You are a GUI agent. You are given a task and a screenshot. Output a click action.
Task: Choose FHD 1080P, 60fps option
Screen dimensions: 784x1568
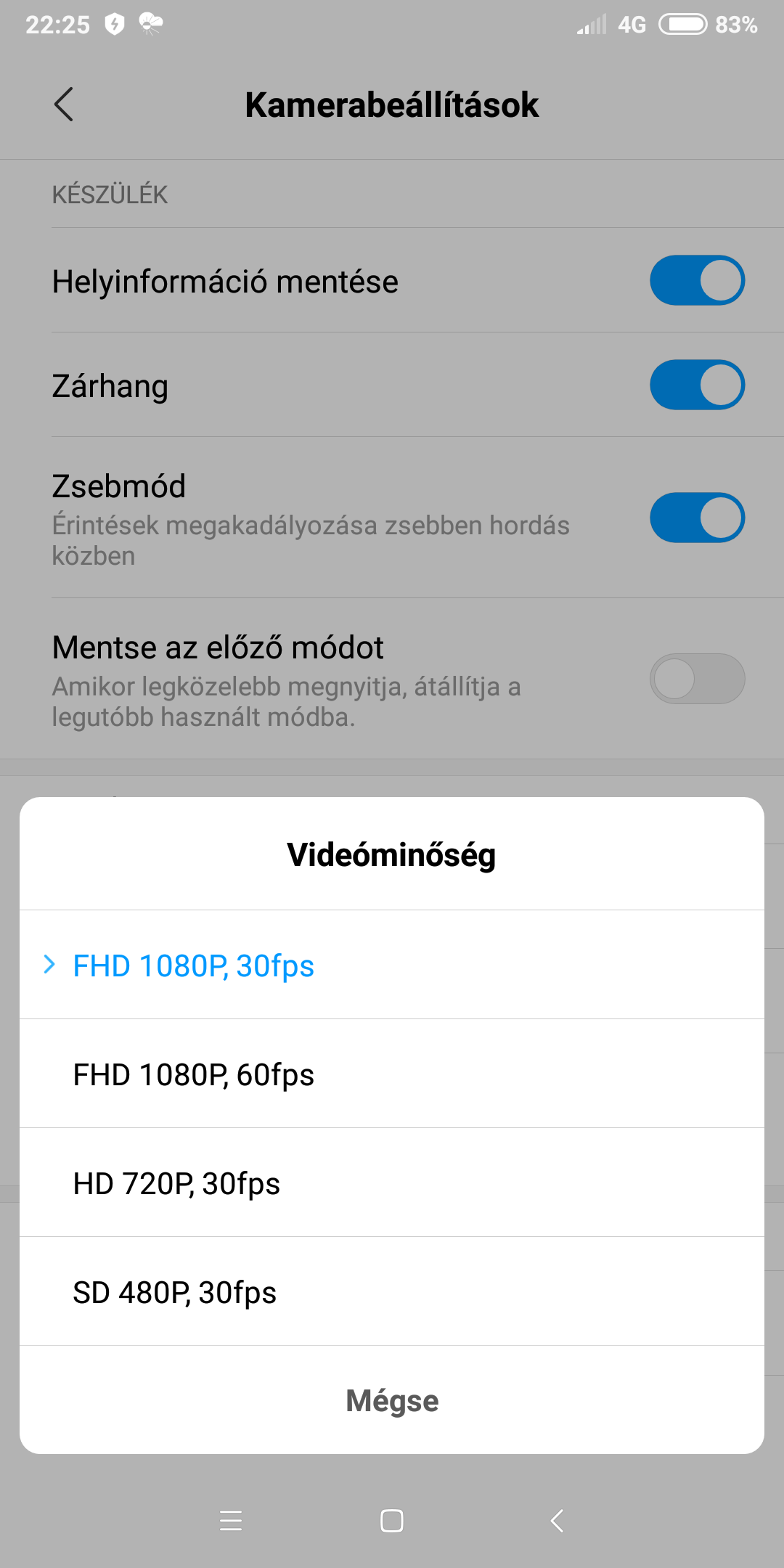pyautogui.click(x=194, y=1074)
